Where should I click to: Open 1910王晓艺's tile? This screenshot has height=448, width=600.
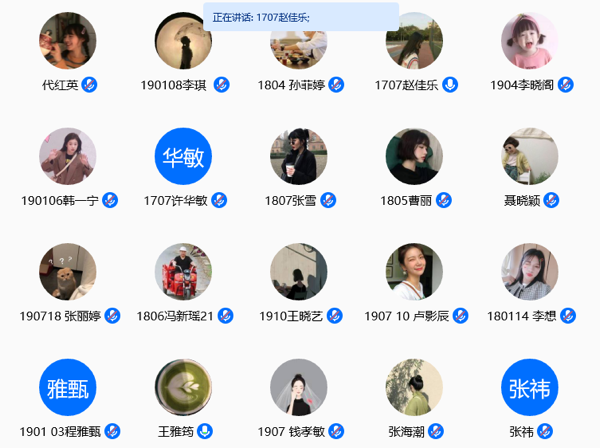tap(299, 272)
